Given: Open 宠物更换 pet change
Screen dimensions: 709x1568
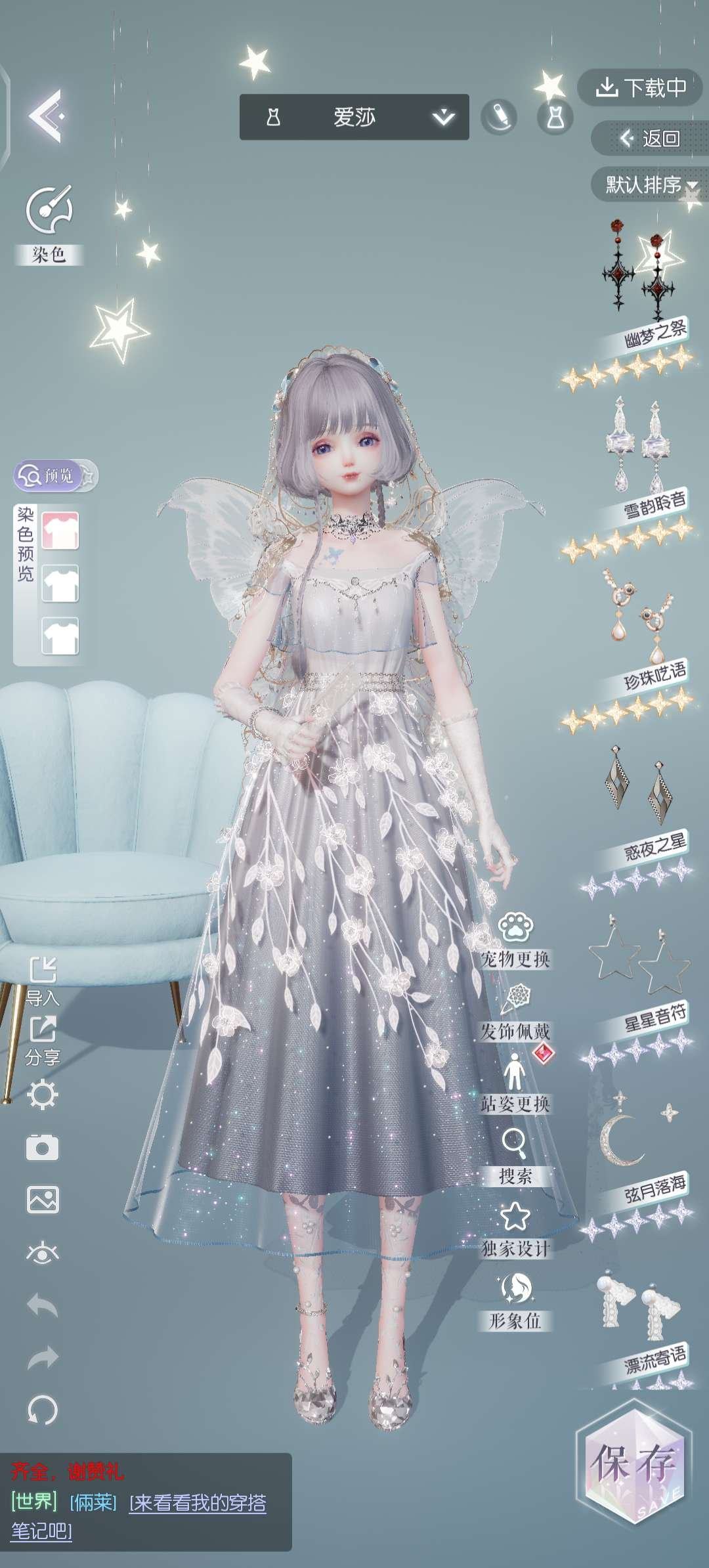Looking at the screenshot, I should tap(515, 940).
